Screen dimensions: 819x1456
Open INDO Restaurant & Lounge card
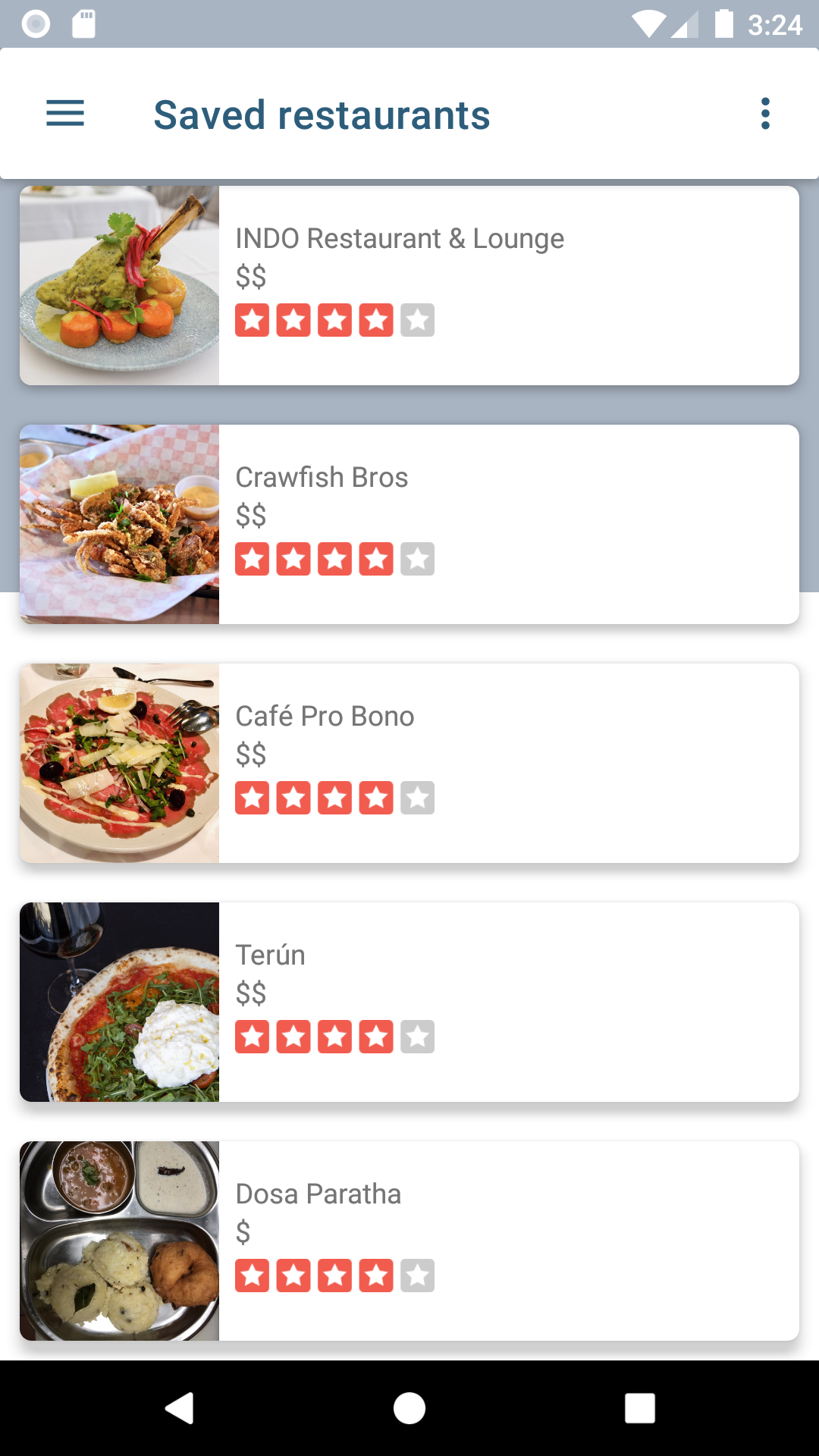coord(409,285)
